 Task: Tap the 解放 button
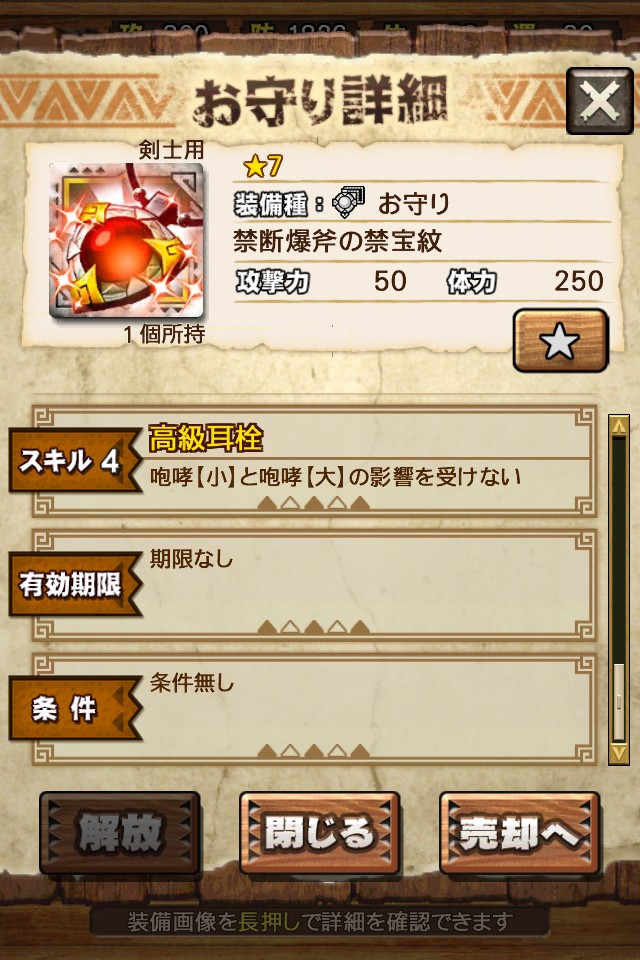120,832
